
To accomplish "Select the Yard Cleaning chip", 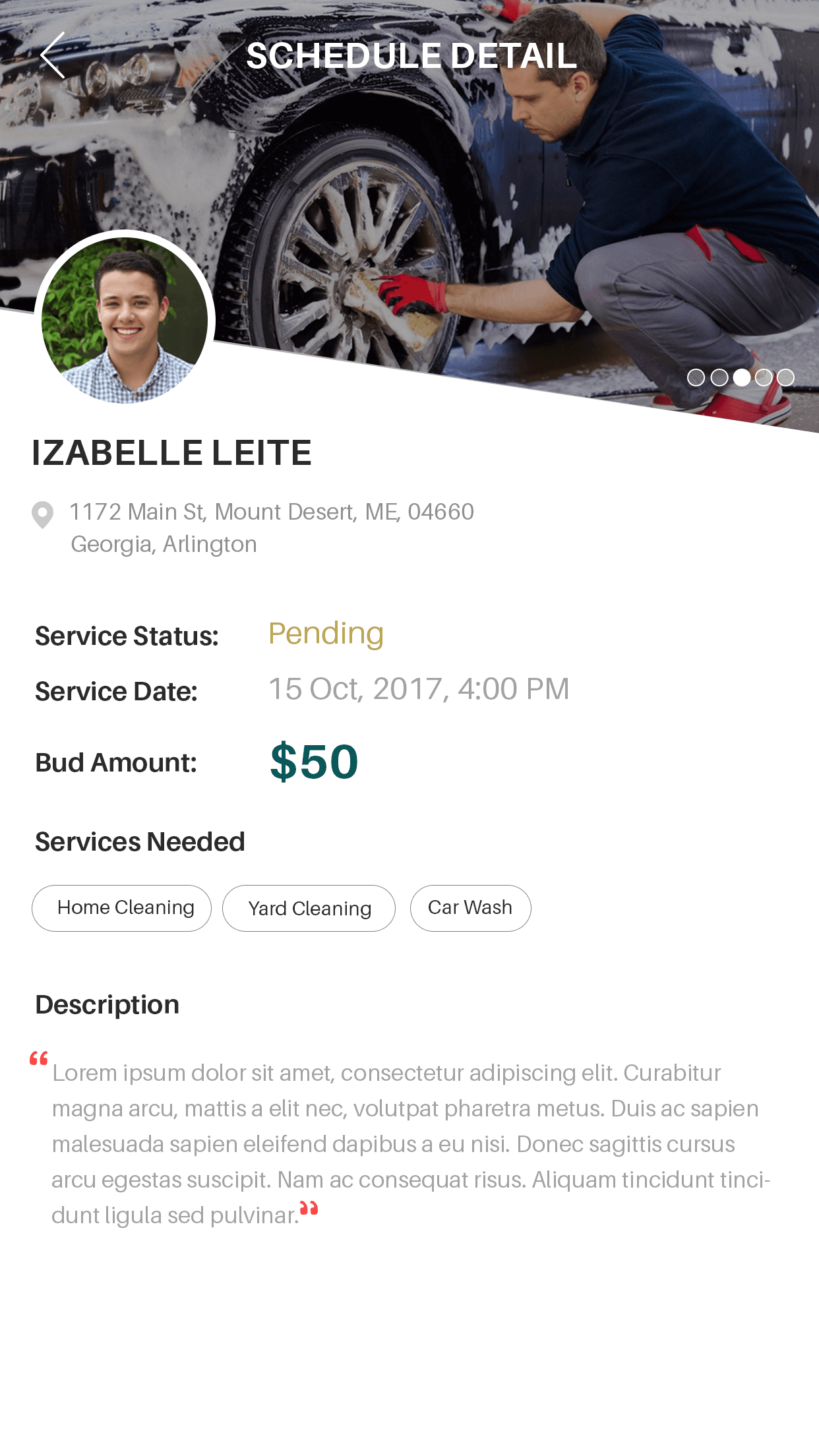I will point(309,908).
